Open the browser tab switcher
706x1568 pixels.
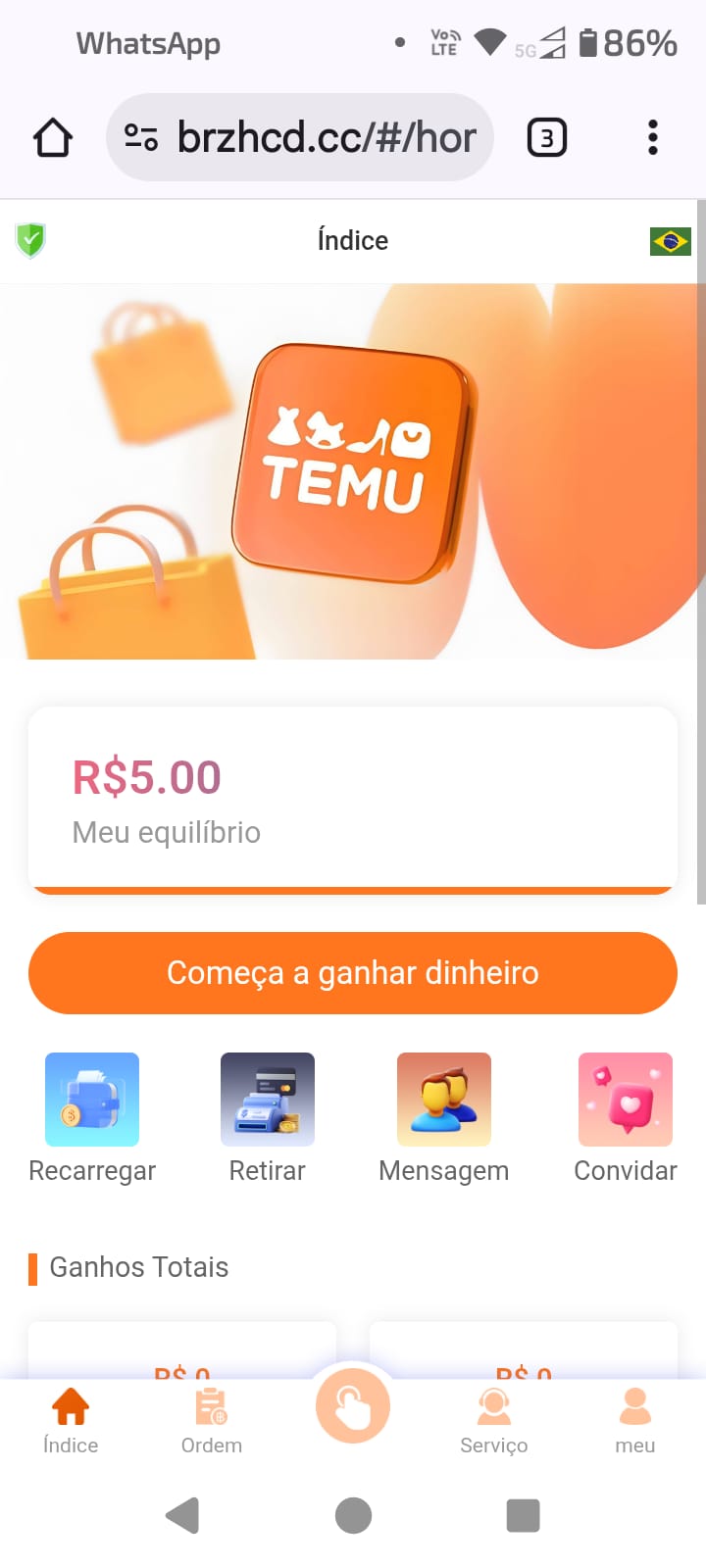coord(546,138)
